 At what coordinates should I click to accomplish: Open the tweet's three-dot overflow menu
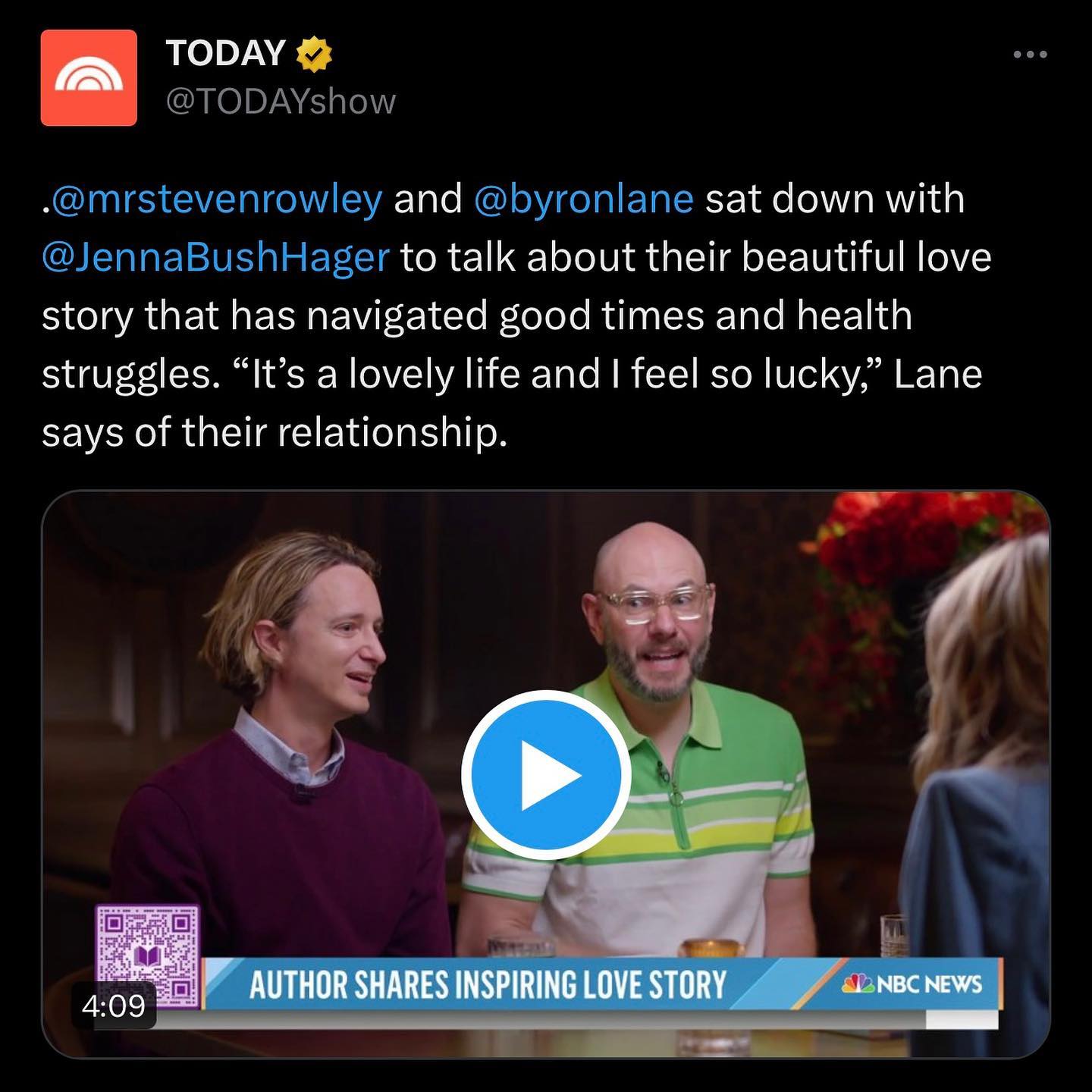pyautogui.click(x=1031, y=55)
